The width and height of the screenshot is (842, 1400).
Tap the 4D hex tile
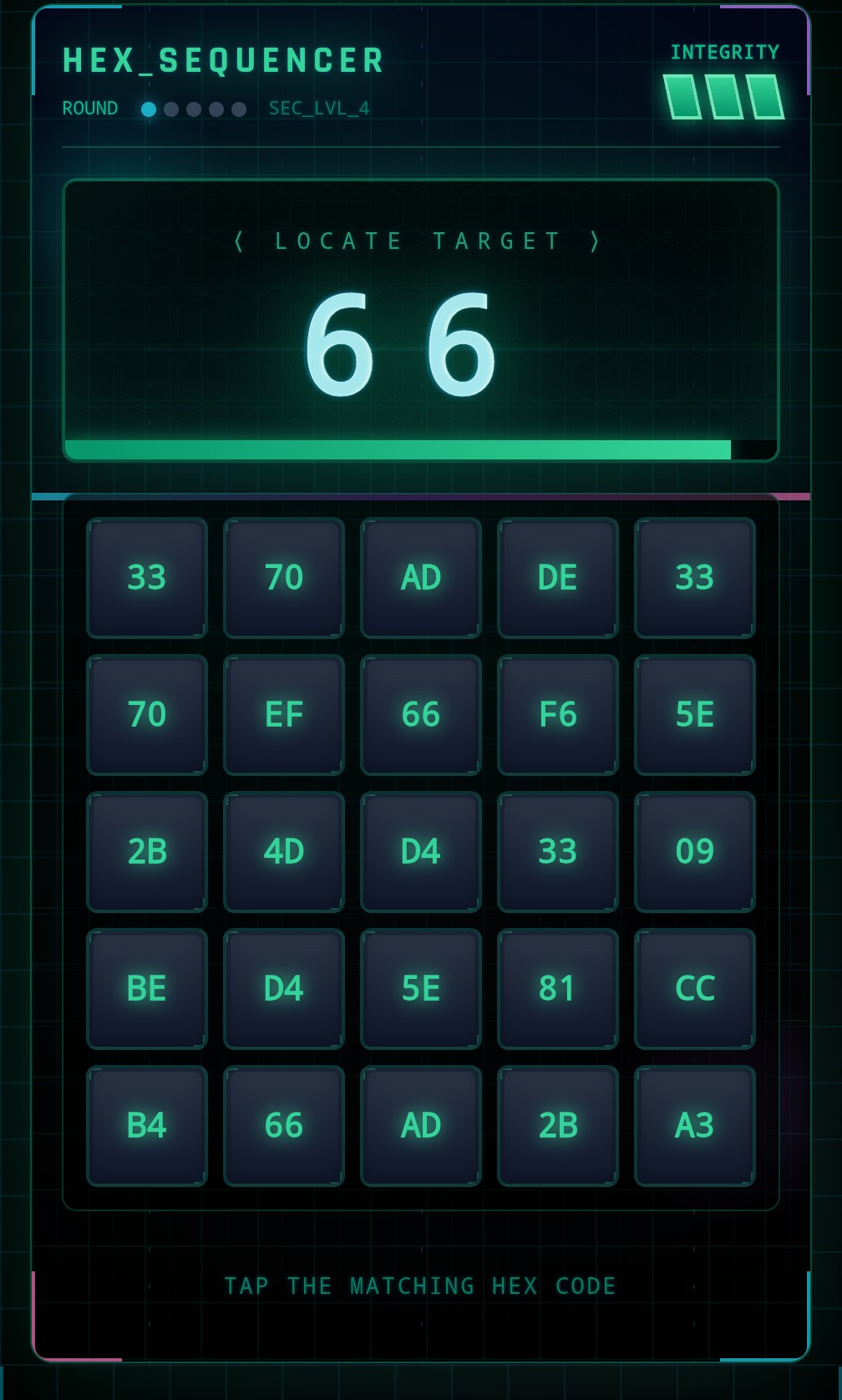coord(283,851)
